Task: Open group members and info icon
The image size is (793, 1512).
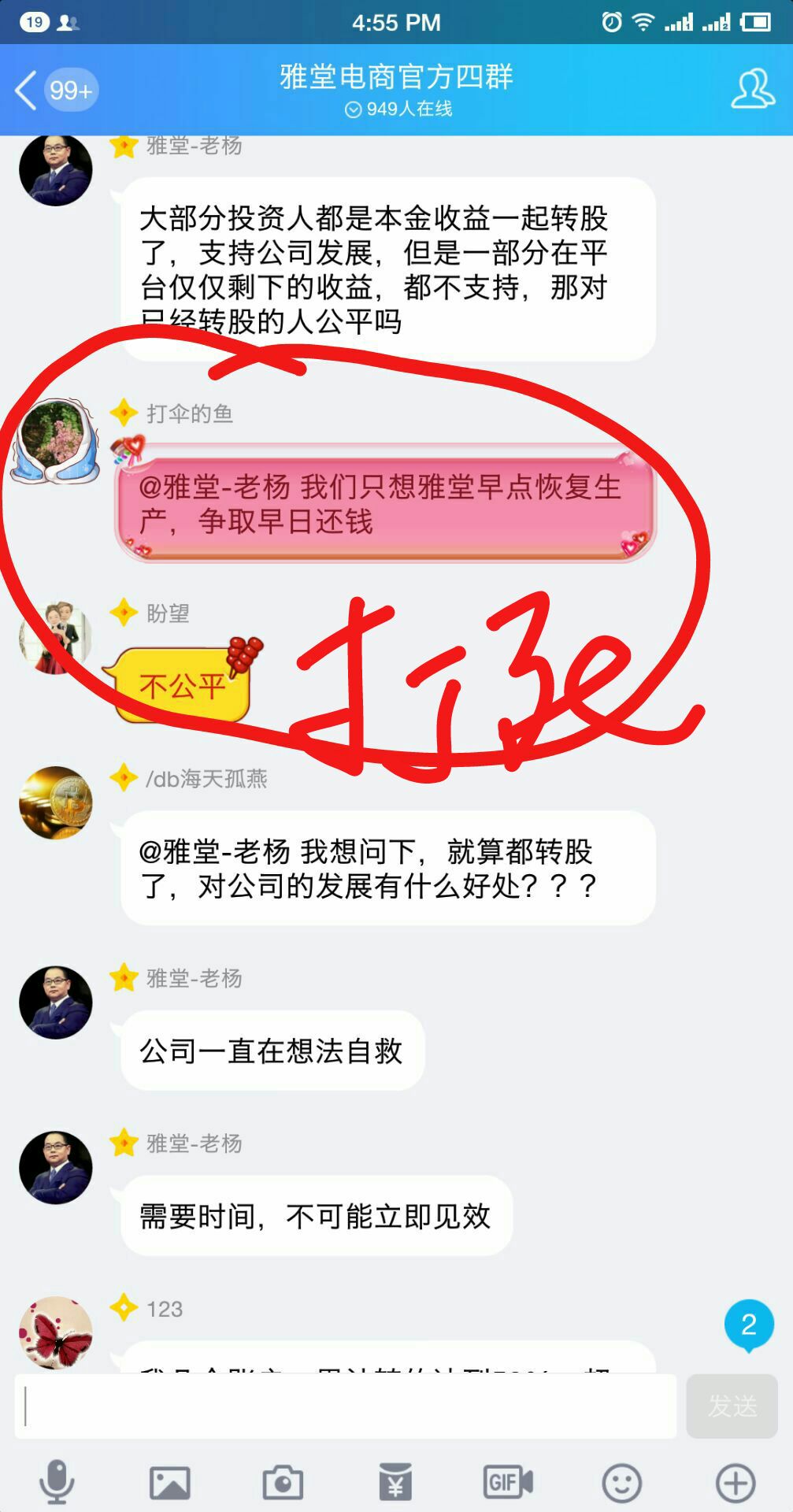Action: click(x=752, y=89)
